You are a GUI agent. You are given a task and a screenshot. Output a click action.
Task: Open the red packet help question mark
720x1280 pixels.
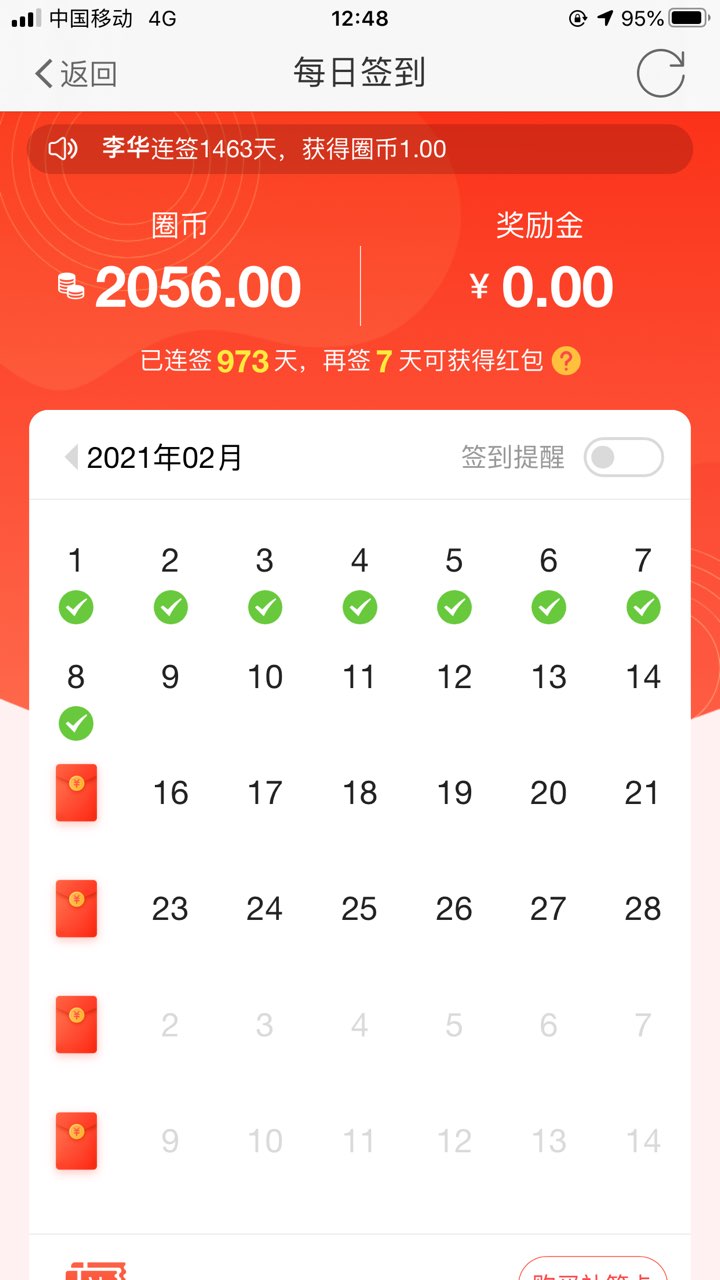pyautogui.click(x=566, y=361)
